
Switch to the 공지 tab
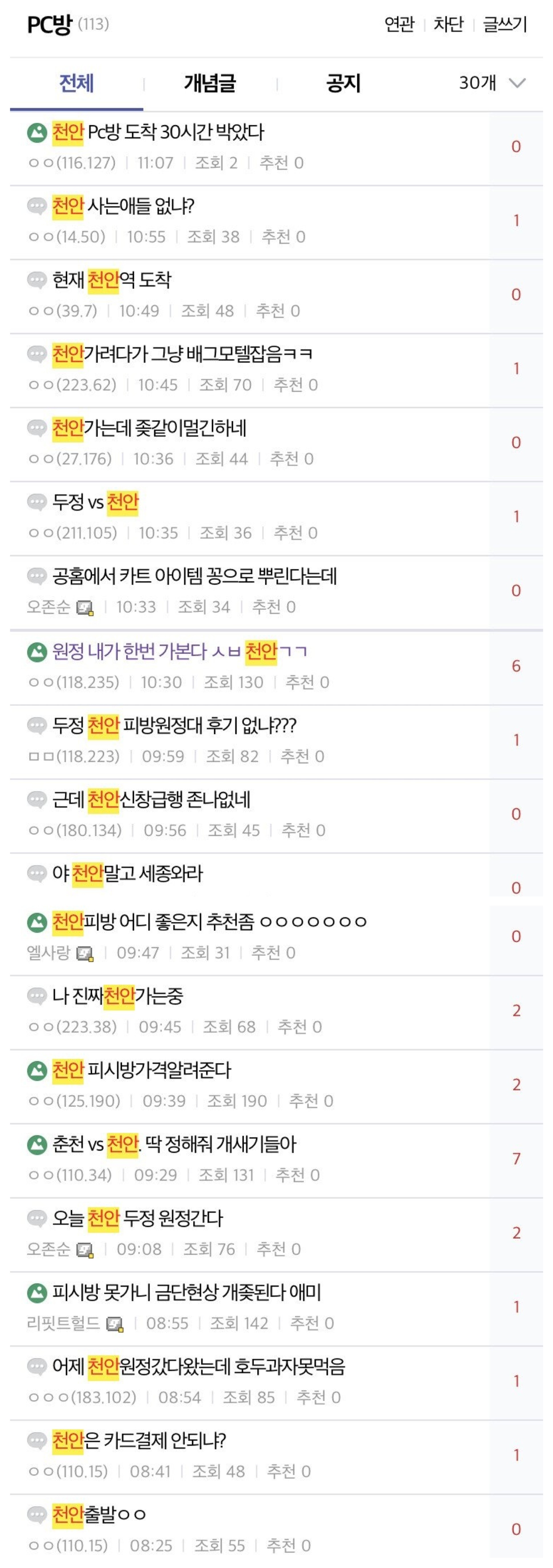point(343,83)
